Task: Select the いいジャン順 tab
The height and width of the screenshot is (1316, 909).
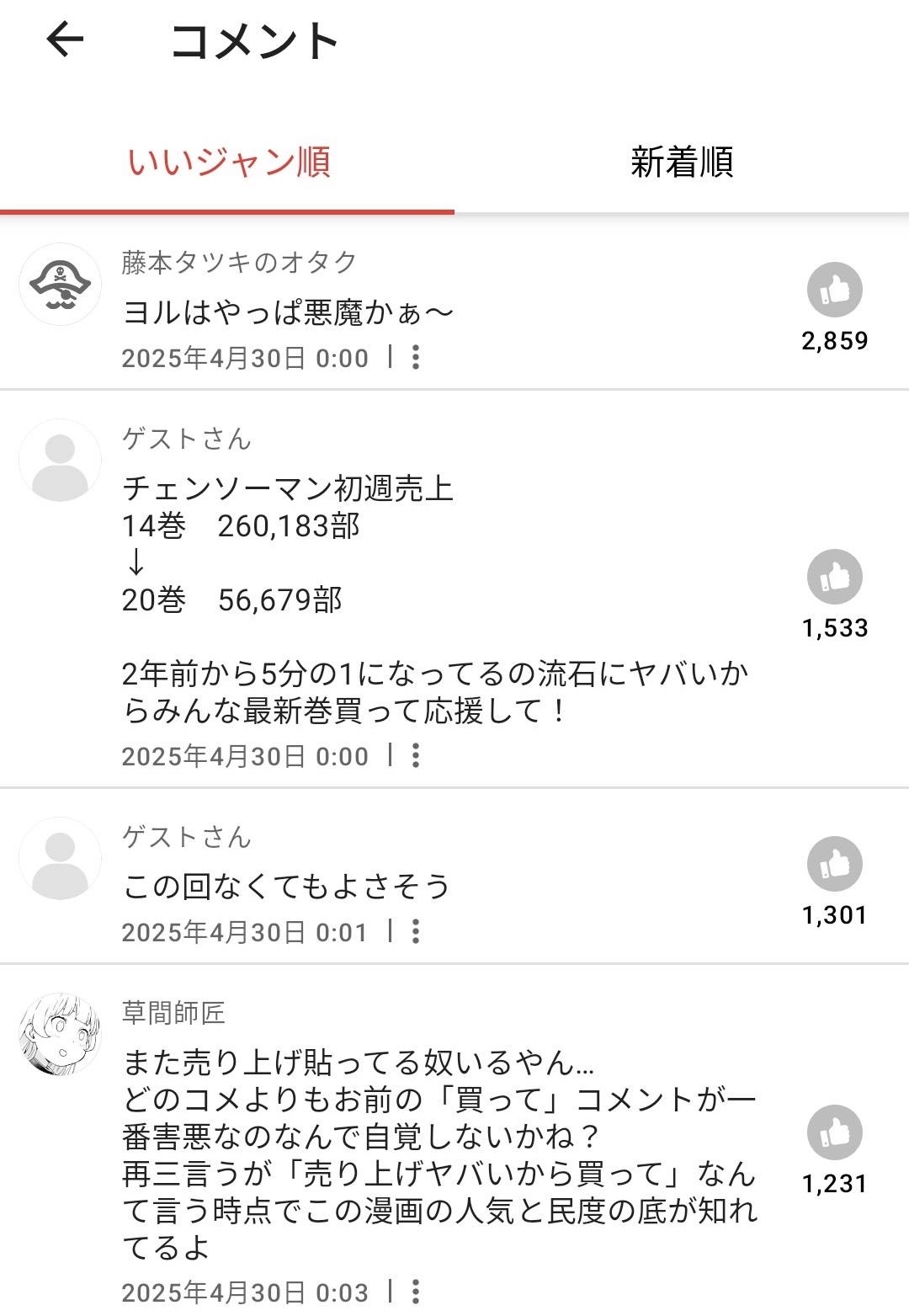Action: point(228,162)
